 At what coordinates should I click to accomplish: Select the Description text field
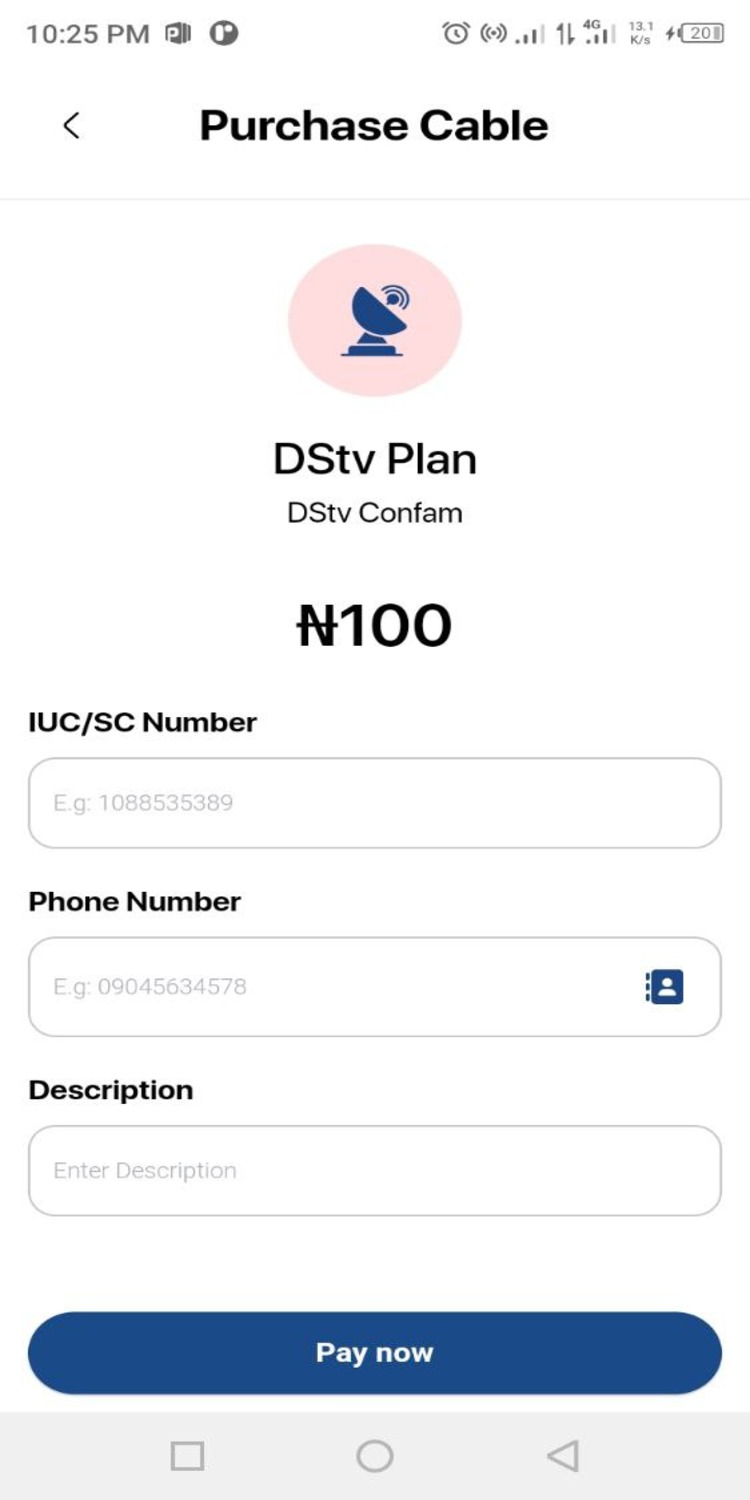click(374, 1171)
